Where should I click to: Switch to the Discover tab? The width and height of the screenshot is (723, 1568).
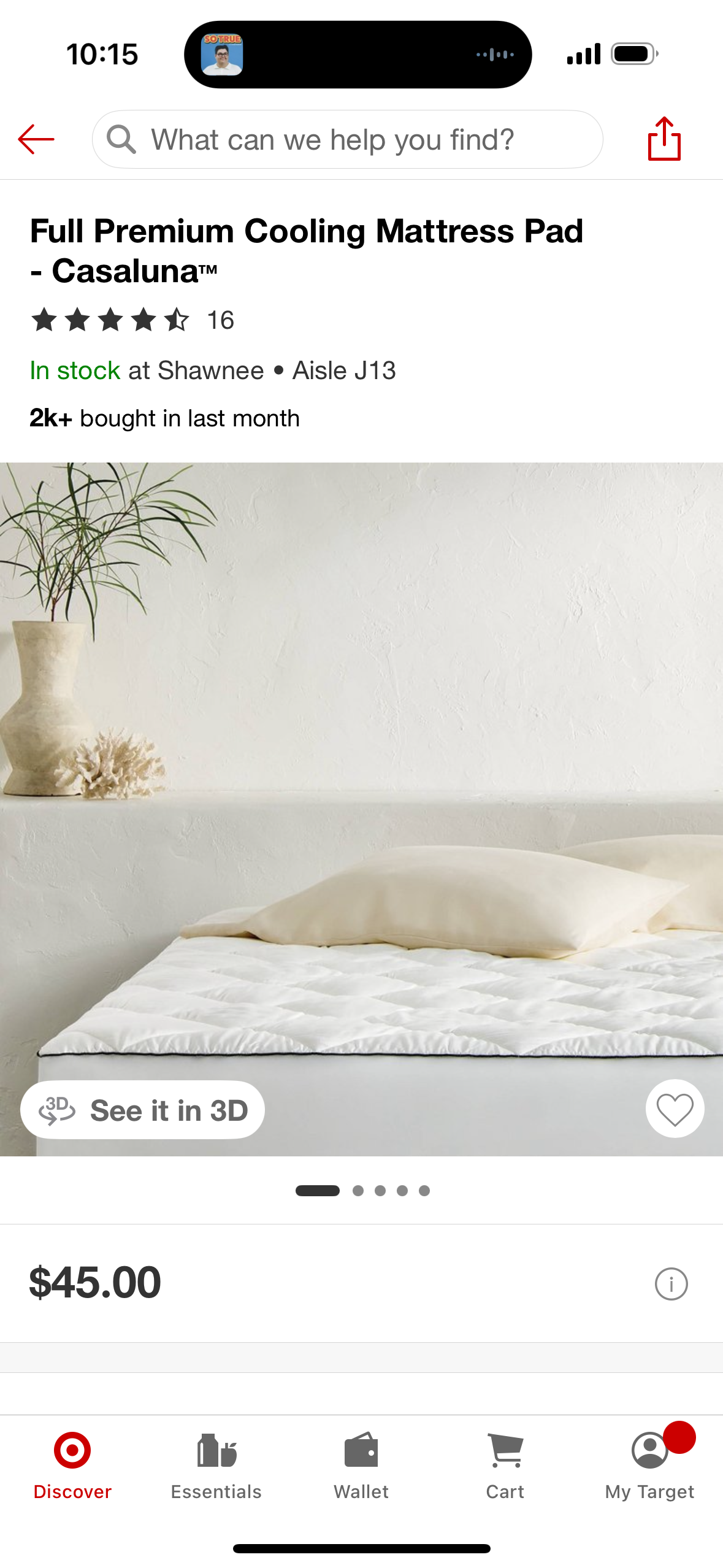click(72, 1465)
